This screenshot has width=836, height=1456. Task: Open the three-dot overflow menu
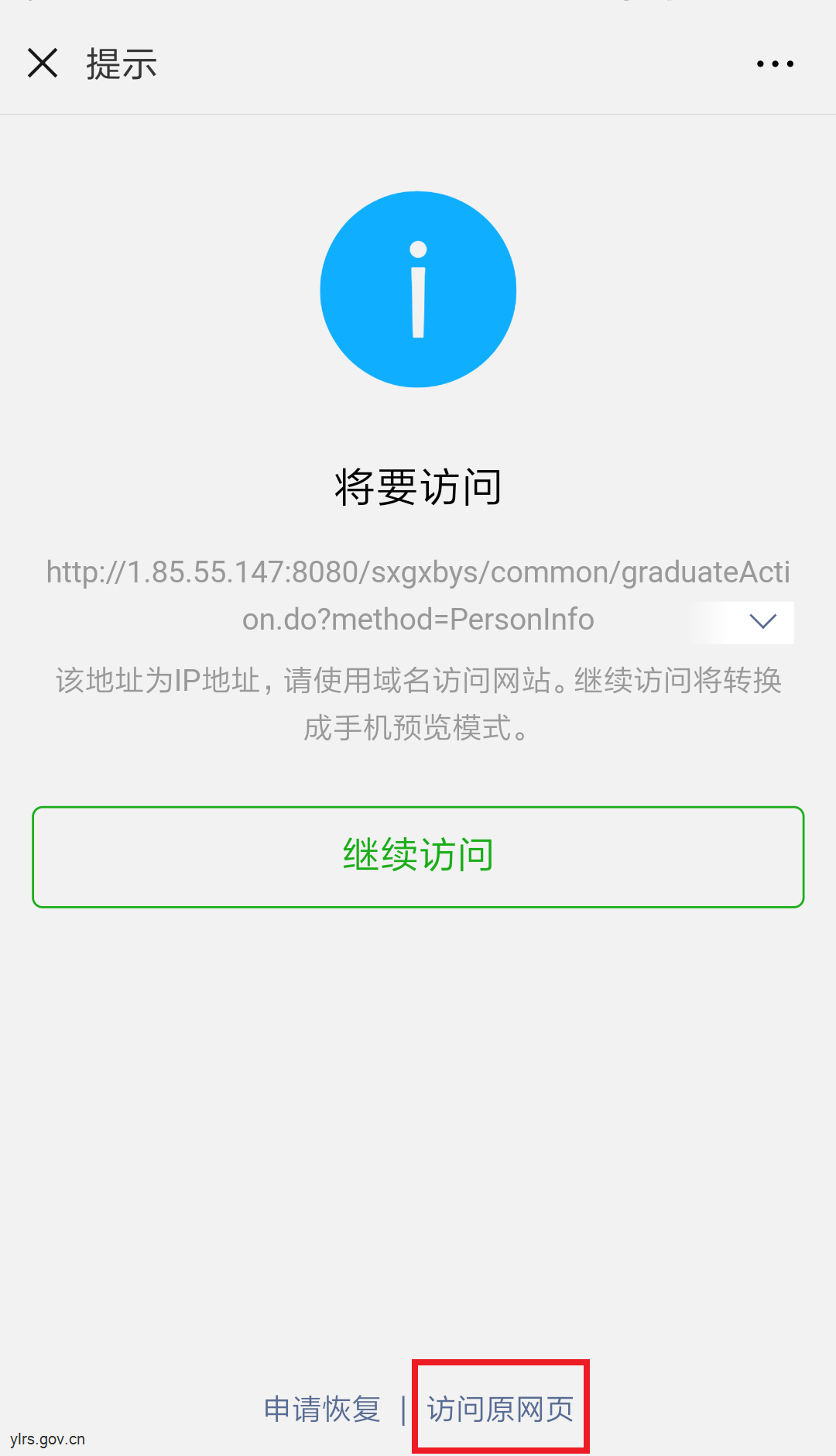pyautogui.click(x=775, y=64)
